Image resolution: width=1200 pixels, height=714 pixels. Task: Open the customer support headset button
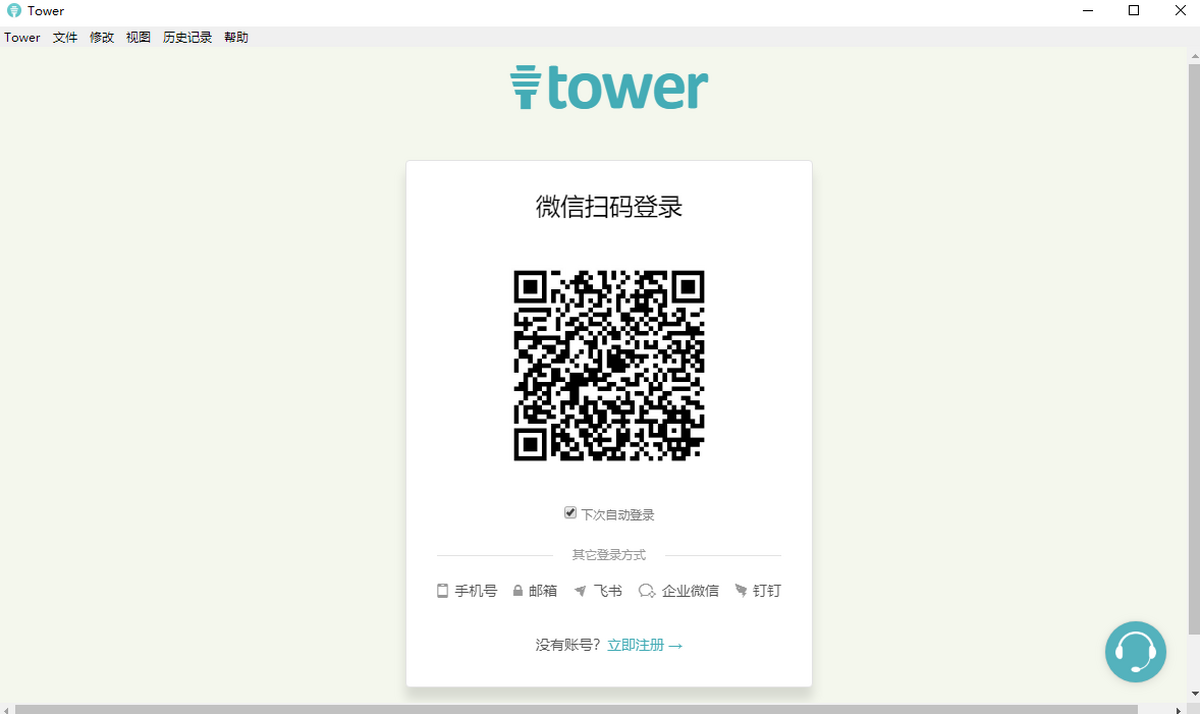(x=1135, y=652)
